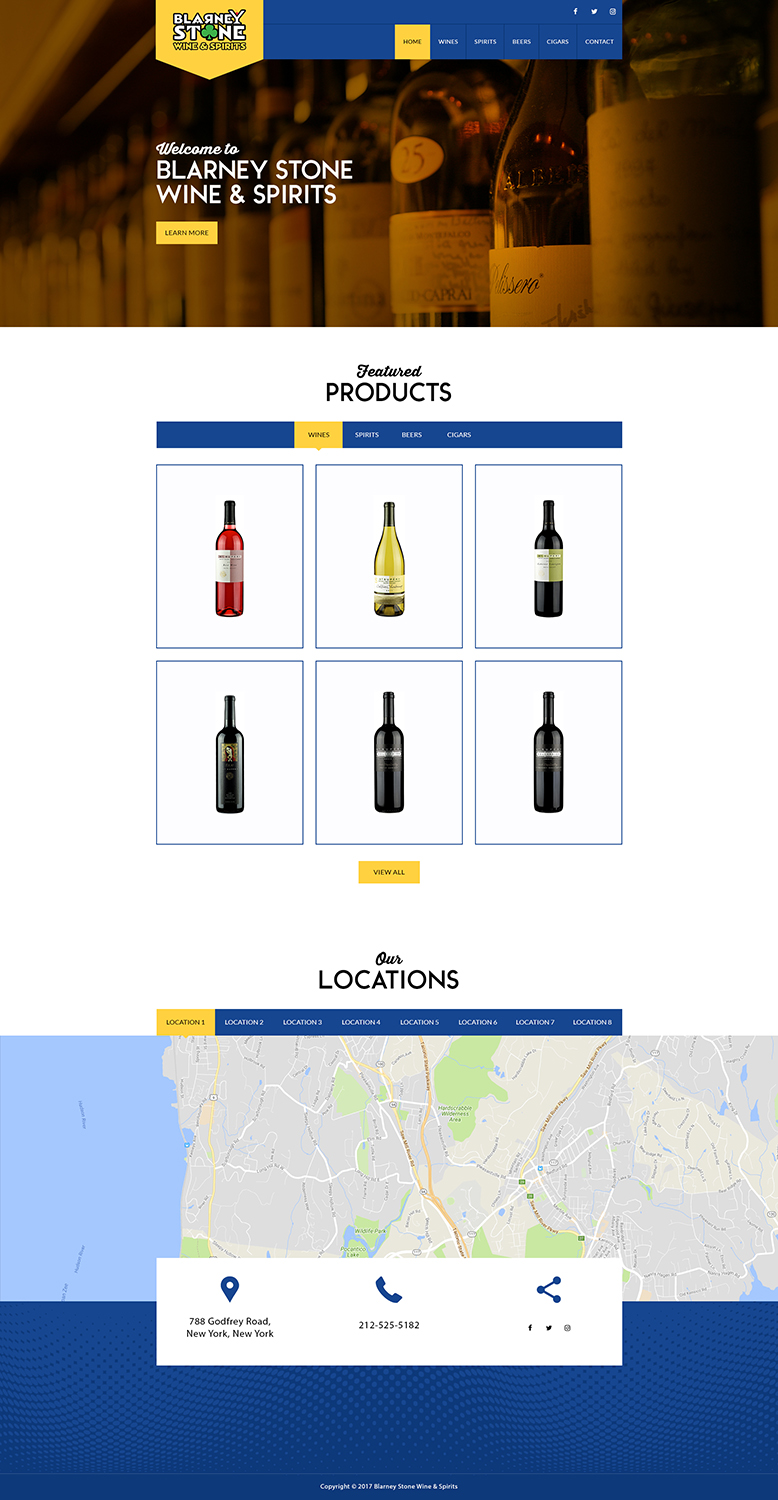
Task: Open the Twitter icon under the share symbol
Action: point(549,1328)
